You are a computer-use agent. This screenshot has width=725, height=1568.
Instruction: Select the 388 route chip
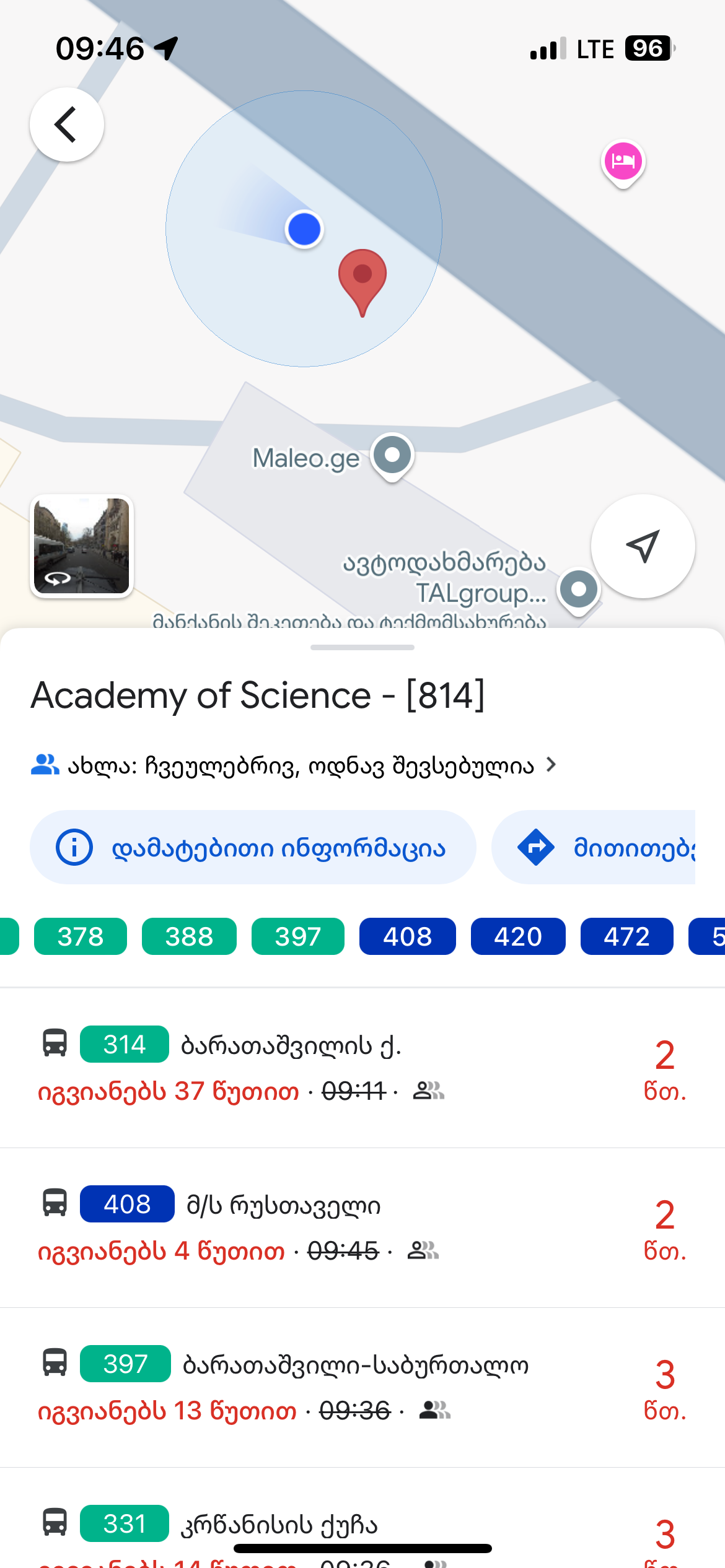[x=189, y=936]
